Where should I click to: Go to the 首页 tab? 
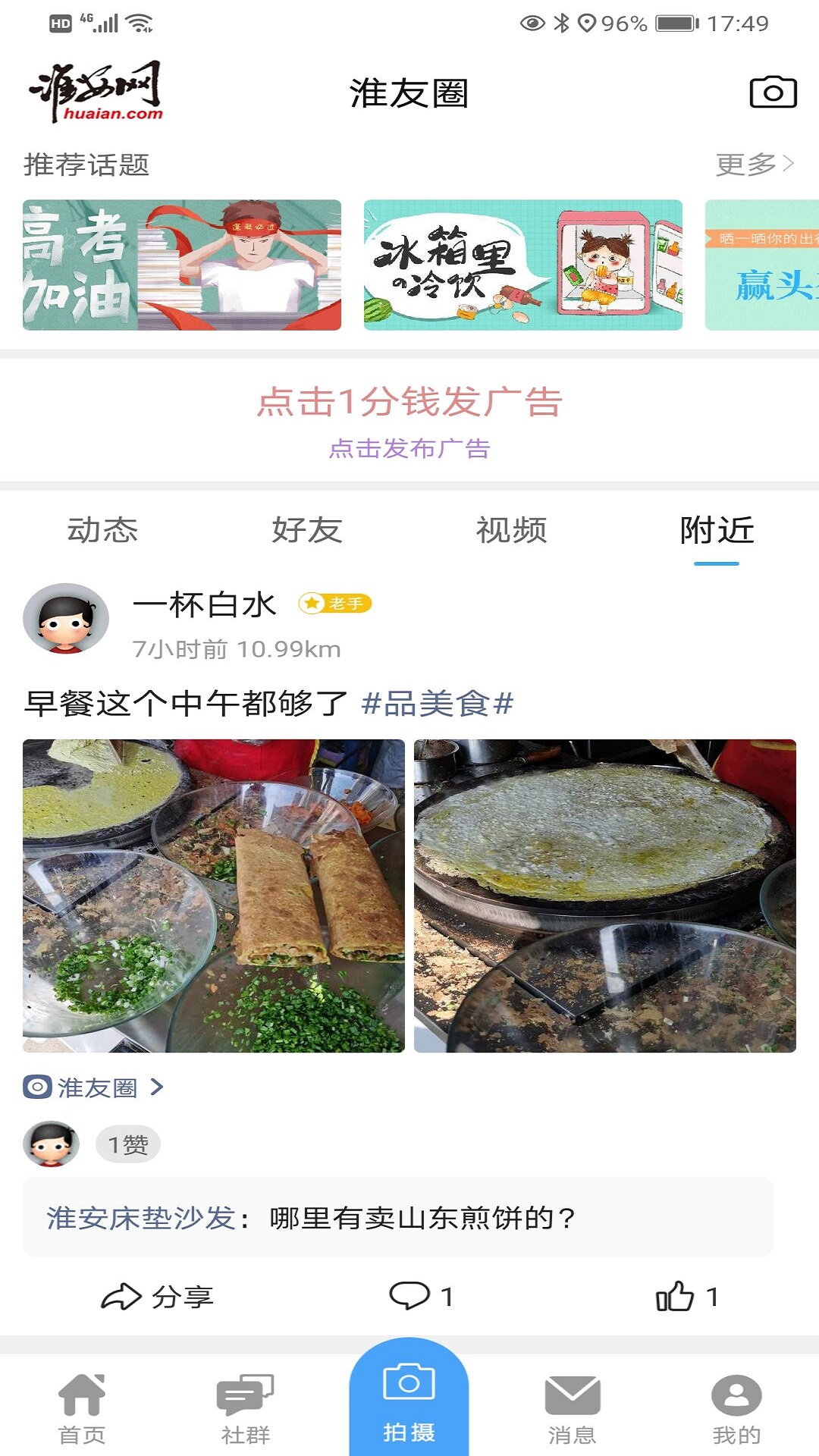click(82, 1407)
